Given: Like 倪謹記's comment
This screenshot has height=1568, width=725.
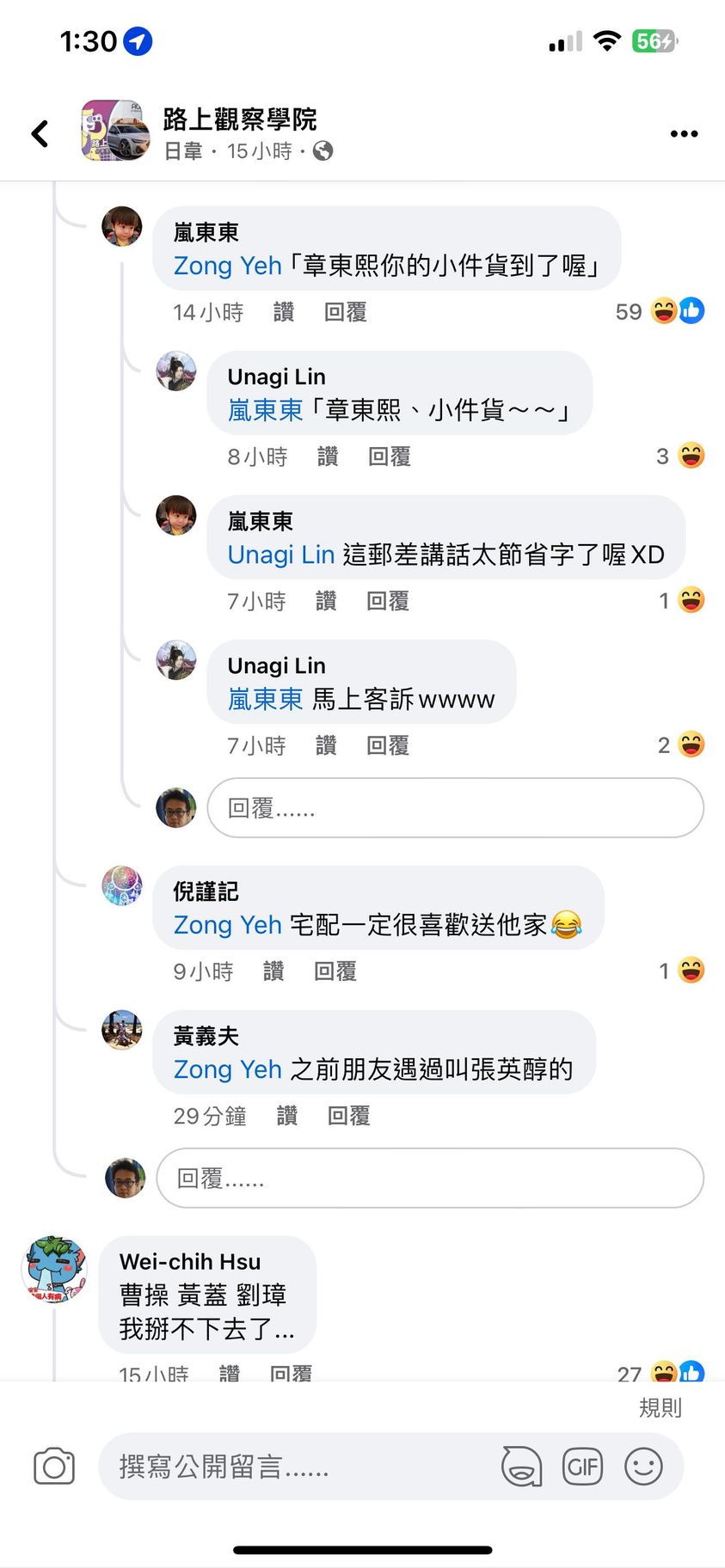Looking at the screenshot, I should click(273, 971).
